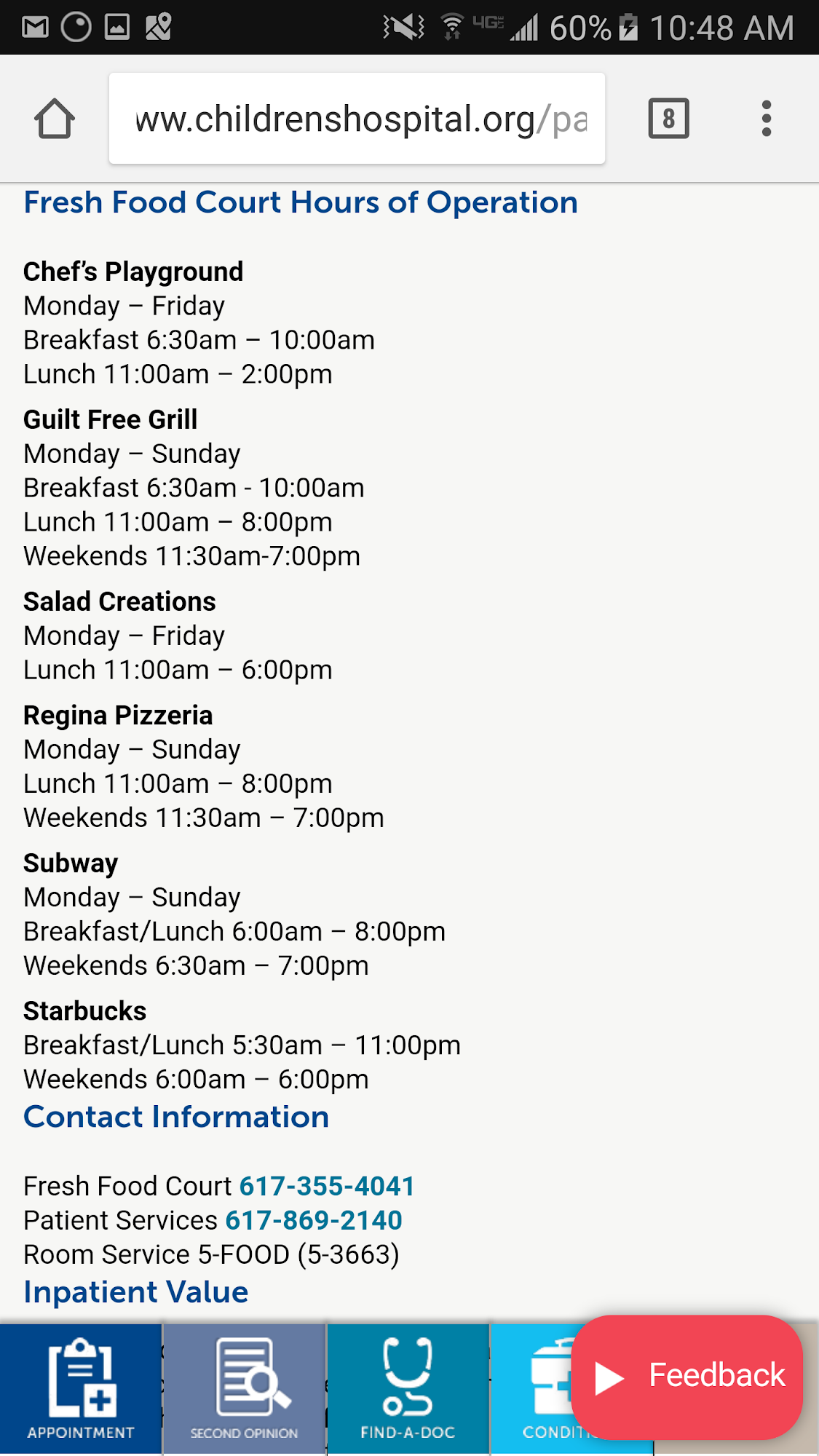Call Fresh Food Court at 617-355-4041
819x1456 pixels.
coord(327,1186)
